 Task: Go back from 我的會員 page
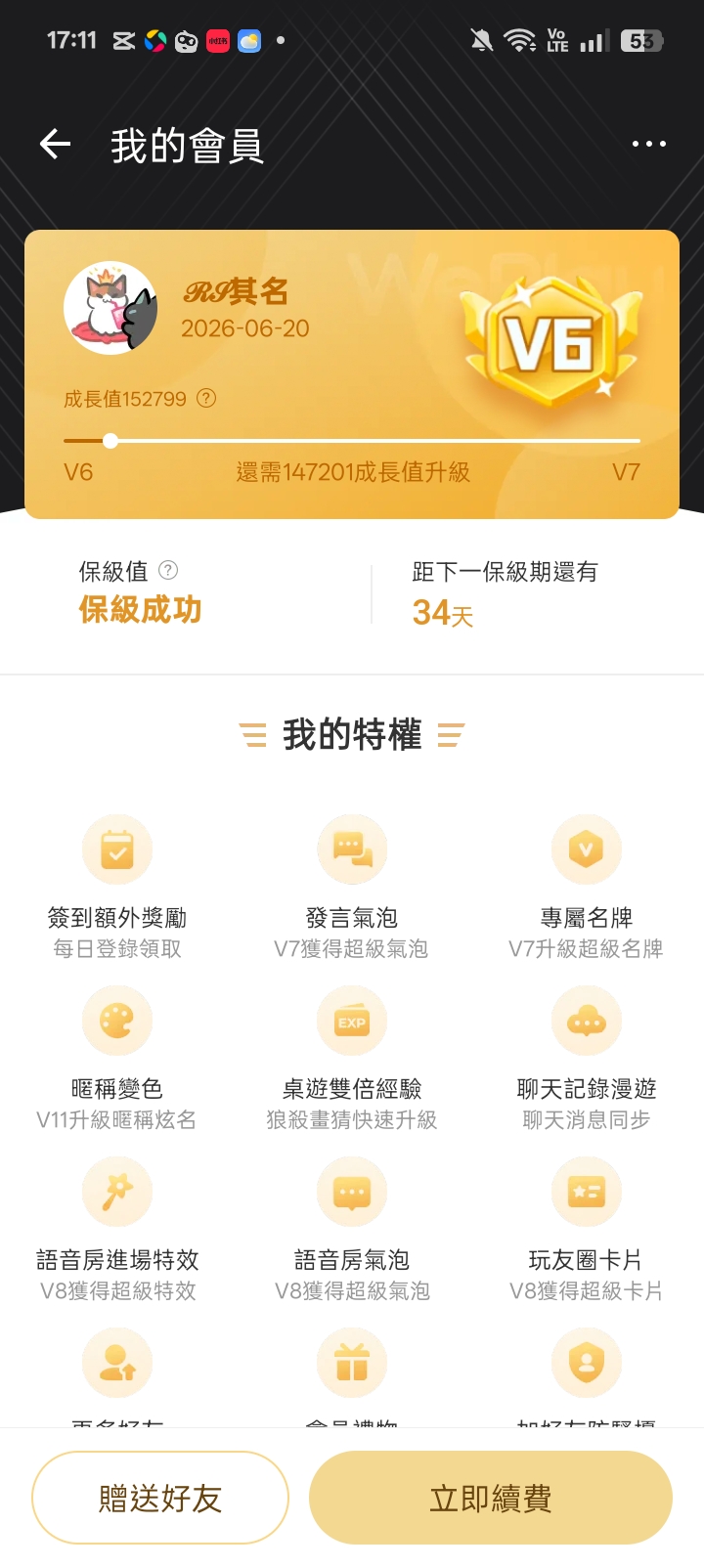point(56,145)
